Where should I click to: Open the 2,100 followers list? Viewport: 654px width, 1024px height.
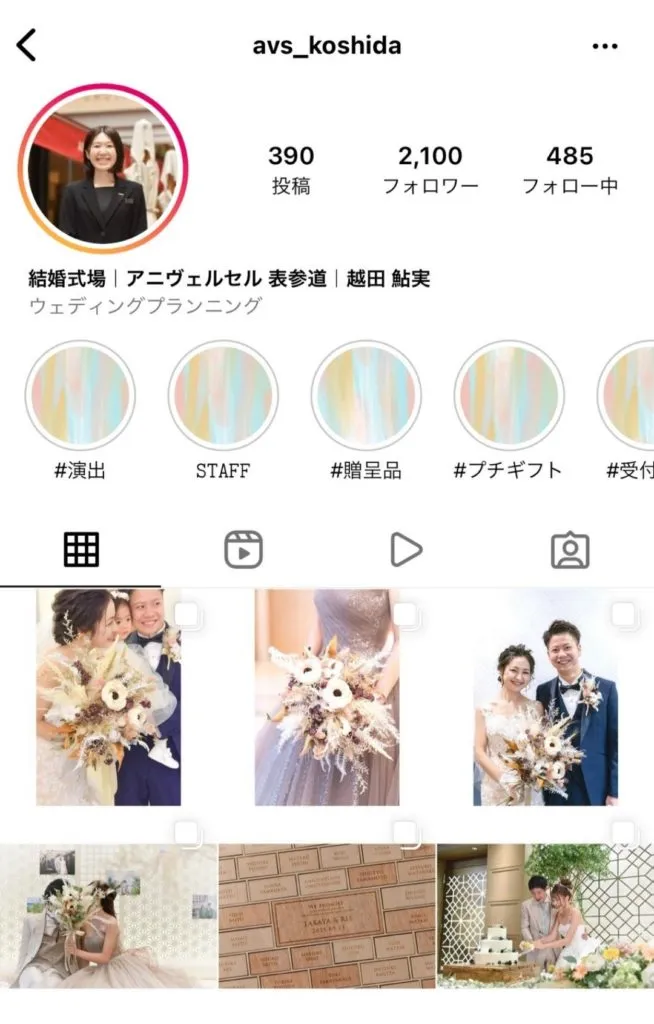coord(430,169)
